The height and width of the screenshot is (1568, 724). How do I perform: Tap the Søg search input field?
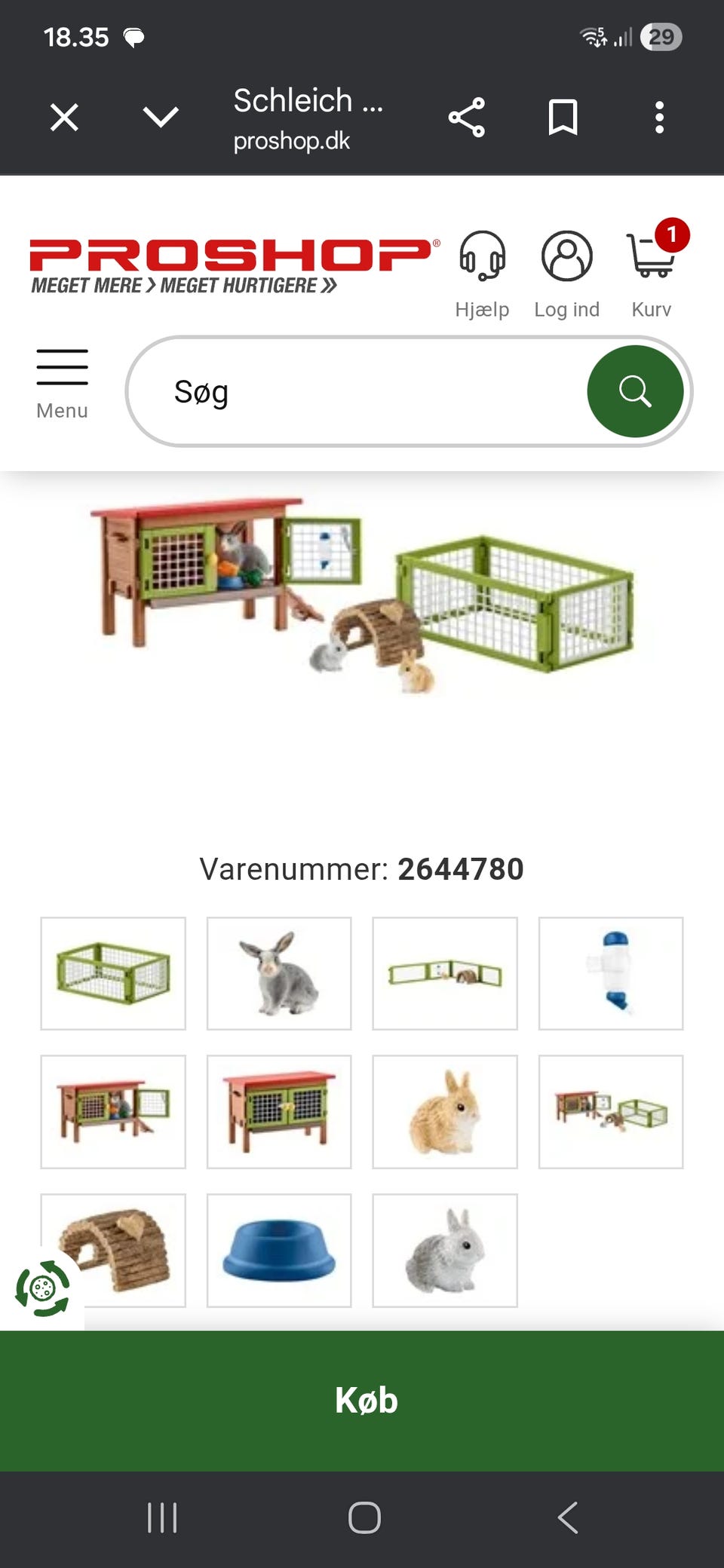click(x=339, y=391)
